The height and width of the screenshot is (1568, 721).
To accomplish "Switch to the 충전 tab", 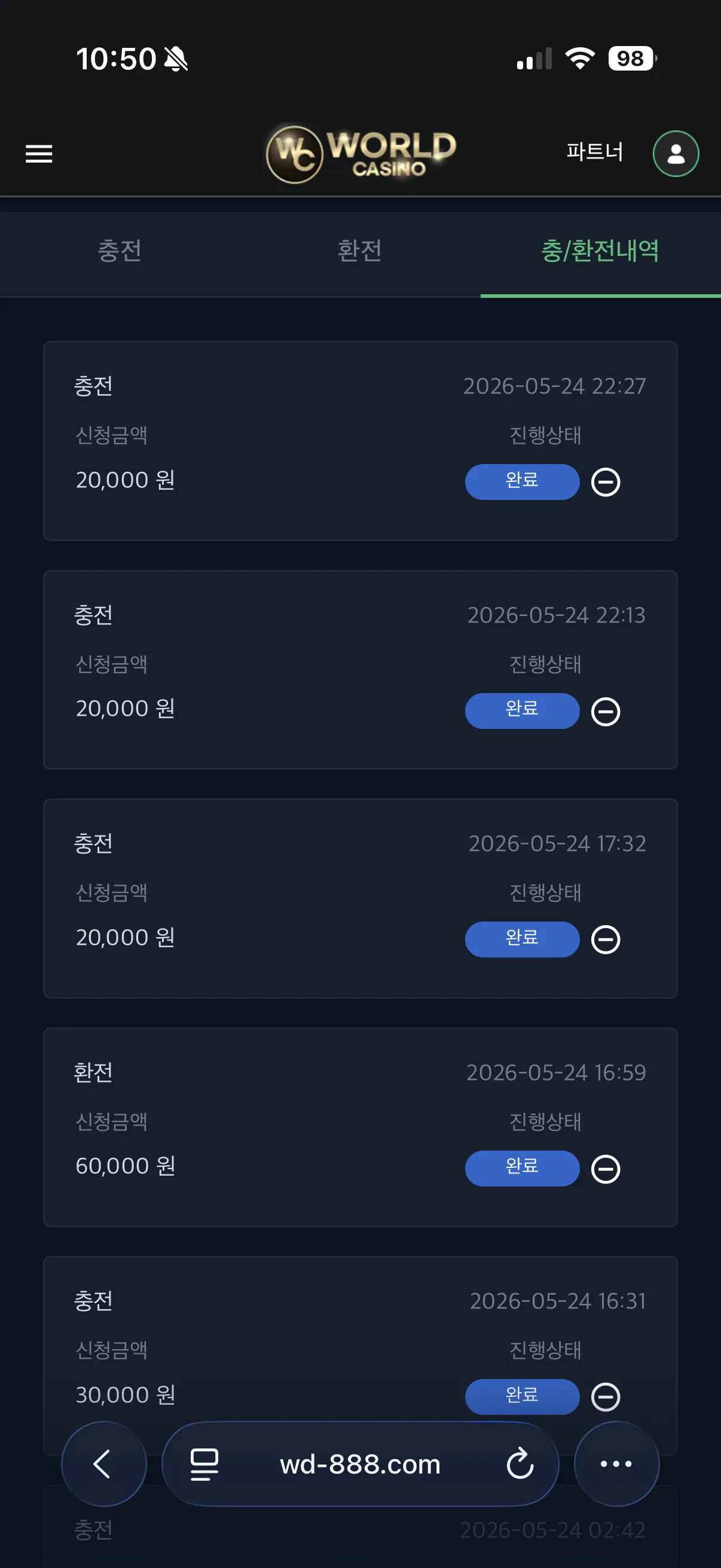I will point(120,251).
